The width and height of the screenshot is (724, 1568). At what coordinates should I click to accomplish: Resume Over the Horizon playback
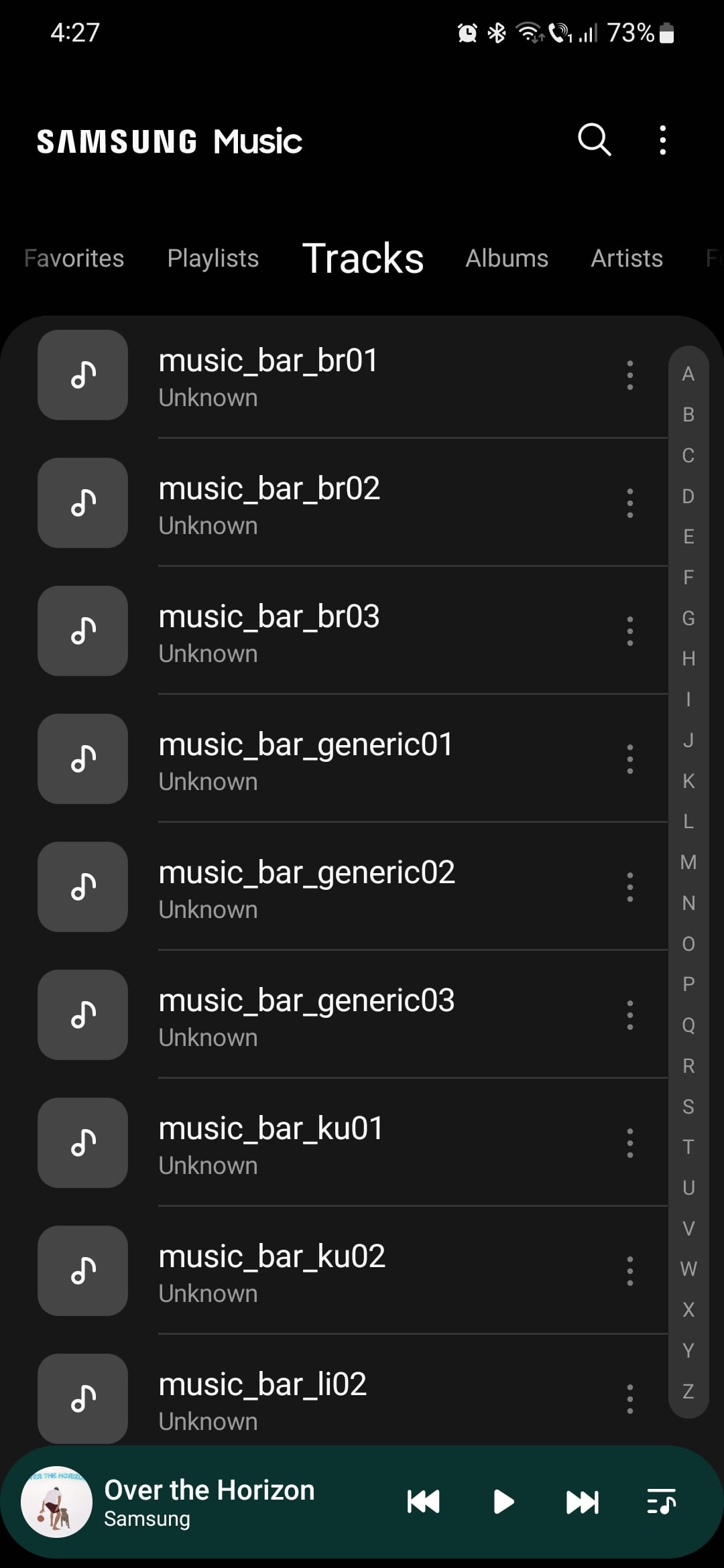pyautogui.click(x=503, y=1502)
